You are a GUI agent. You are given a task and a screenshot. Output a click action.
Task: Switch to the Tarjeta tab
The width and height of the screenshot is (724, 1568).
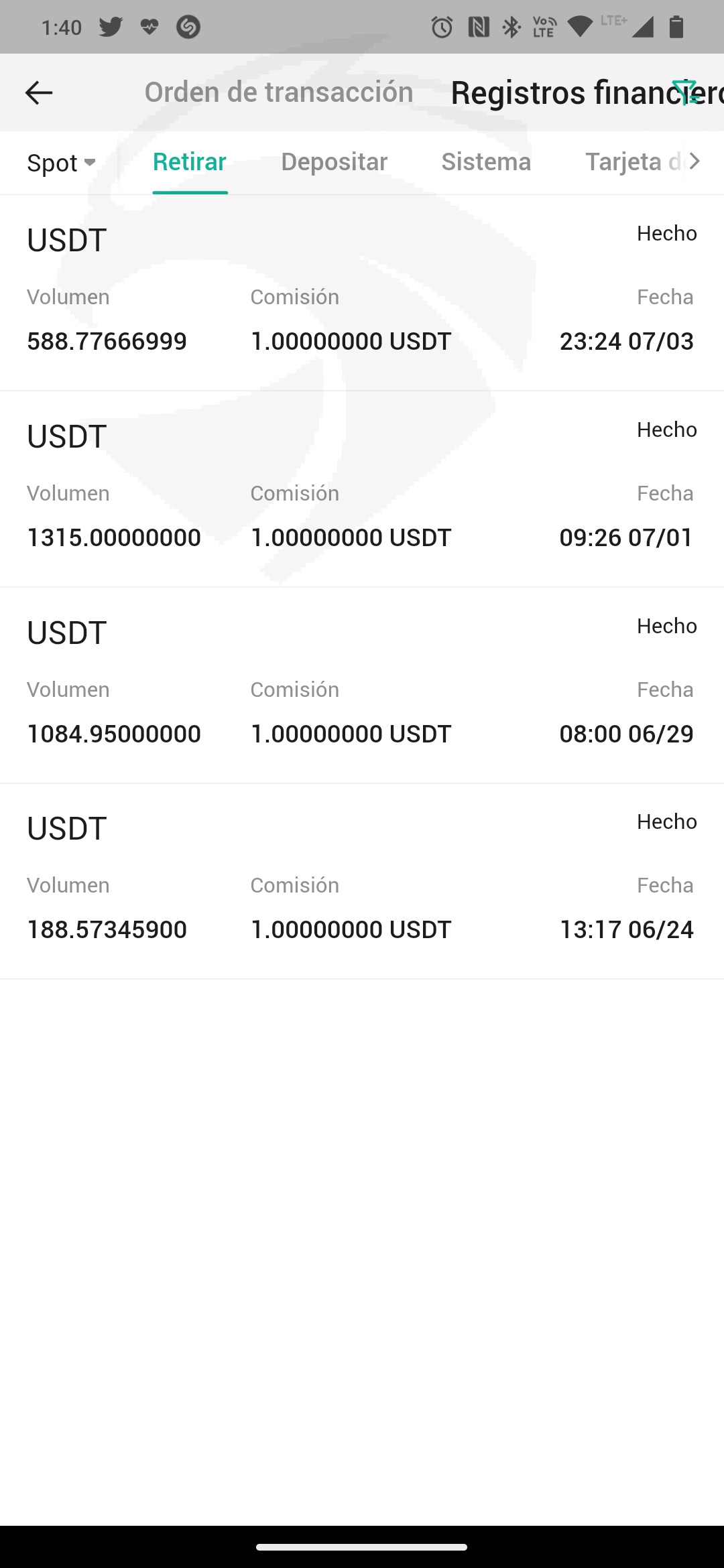(630, 162)
